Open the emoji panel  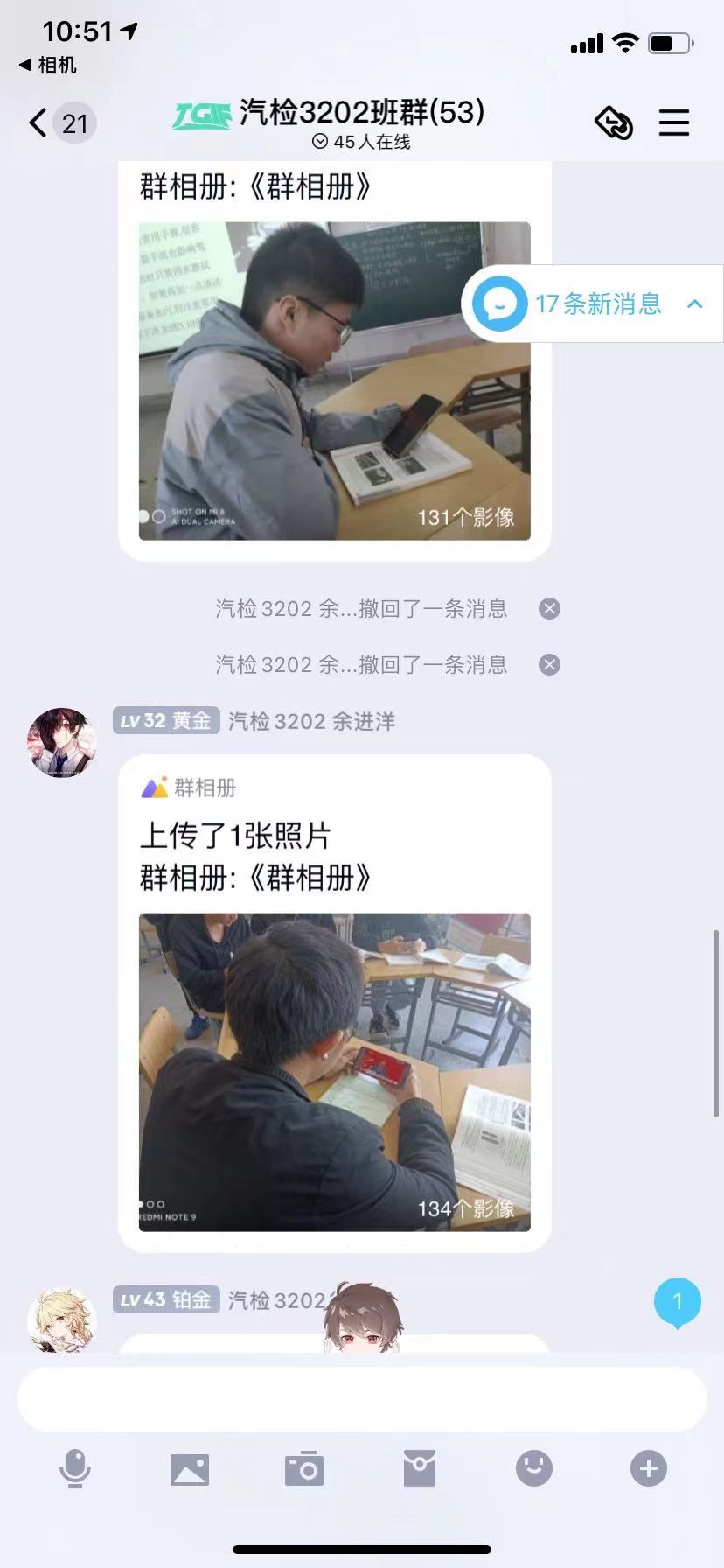coord(534,1468)
